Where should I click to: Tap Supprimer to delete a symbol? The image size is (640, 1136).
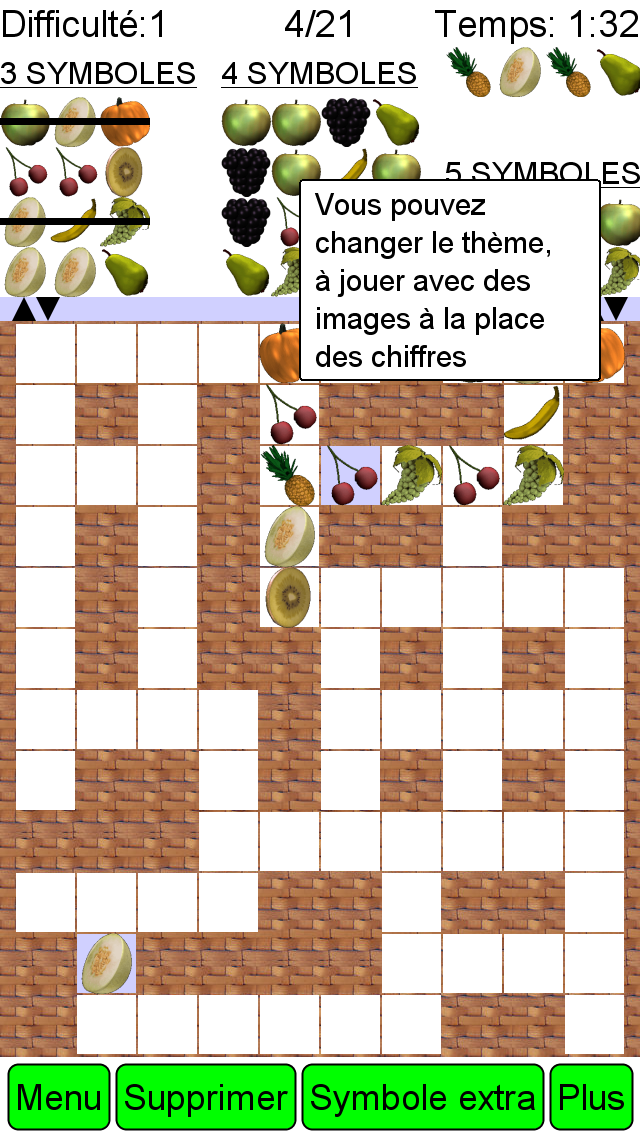tap(206, 1097)
